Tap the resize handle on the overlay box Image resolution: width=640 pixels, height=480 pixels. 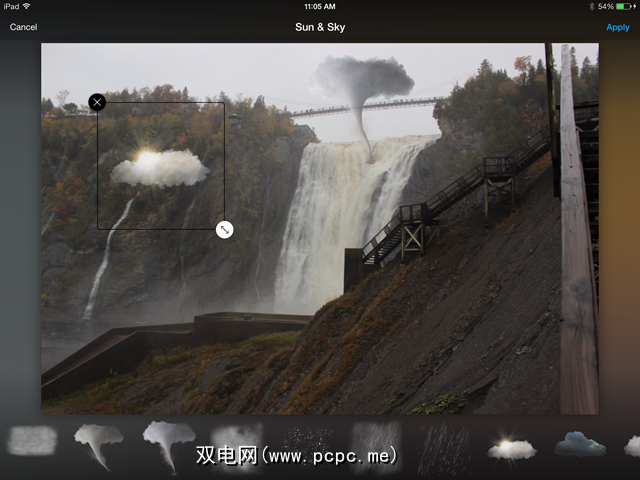click(x=225, y=229)
